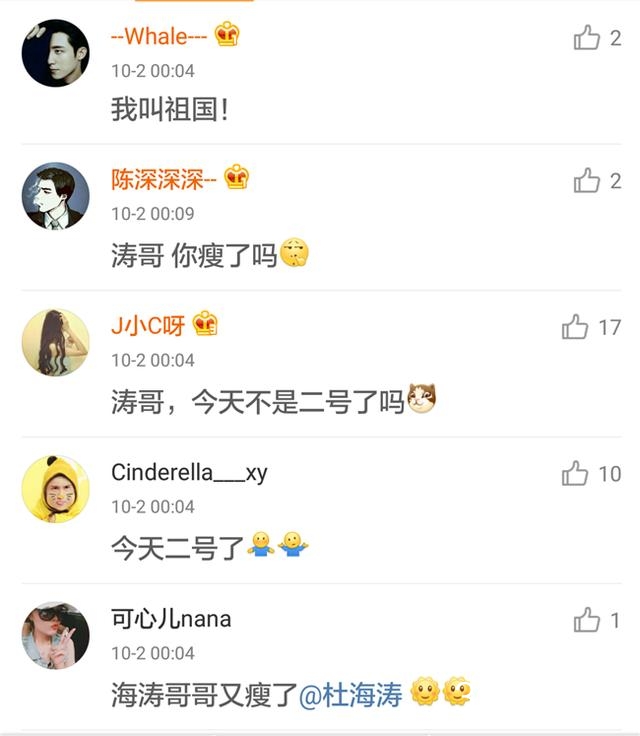Tap Cinderella___xy's avatar

tap(56, 489)
